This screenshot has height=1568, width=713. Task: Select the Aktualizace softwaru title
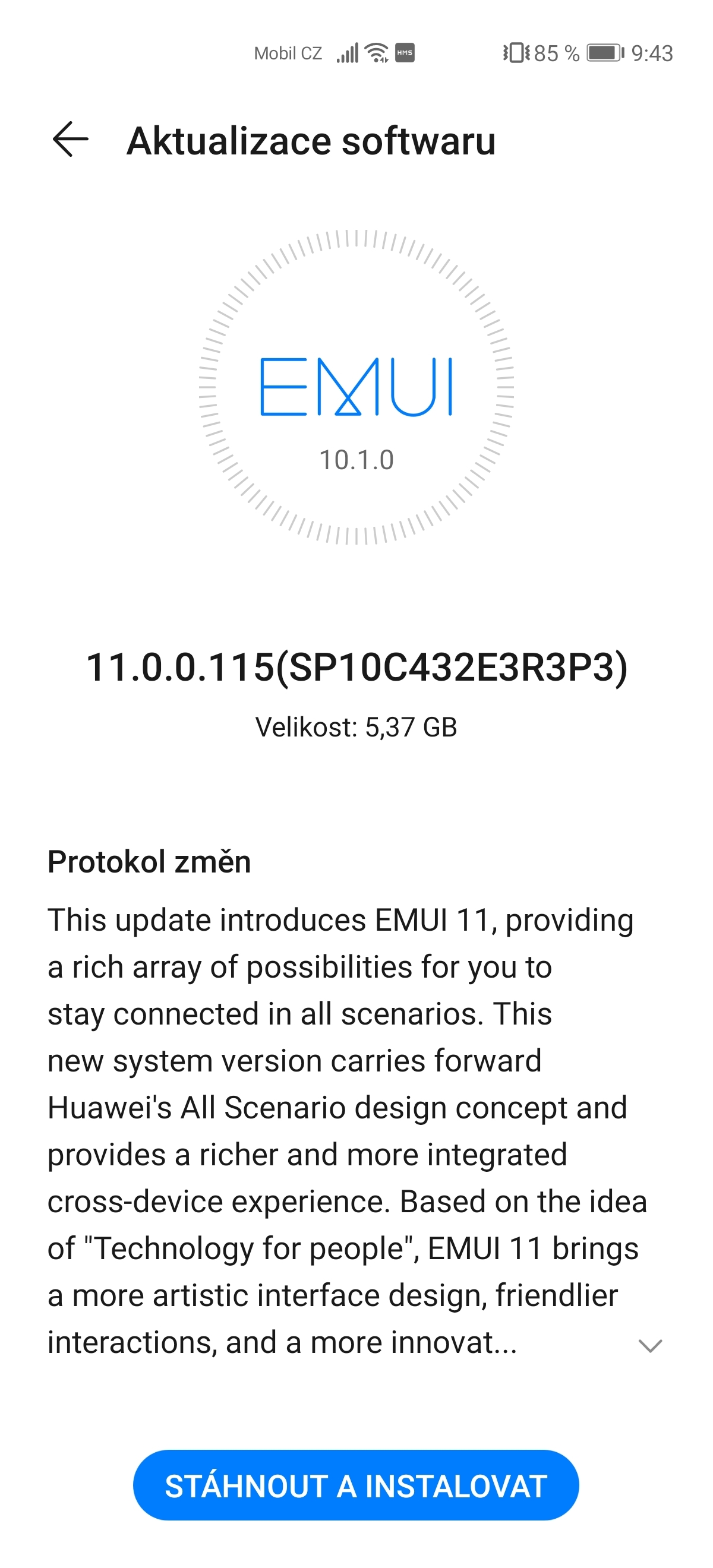click(312, 141)
